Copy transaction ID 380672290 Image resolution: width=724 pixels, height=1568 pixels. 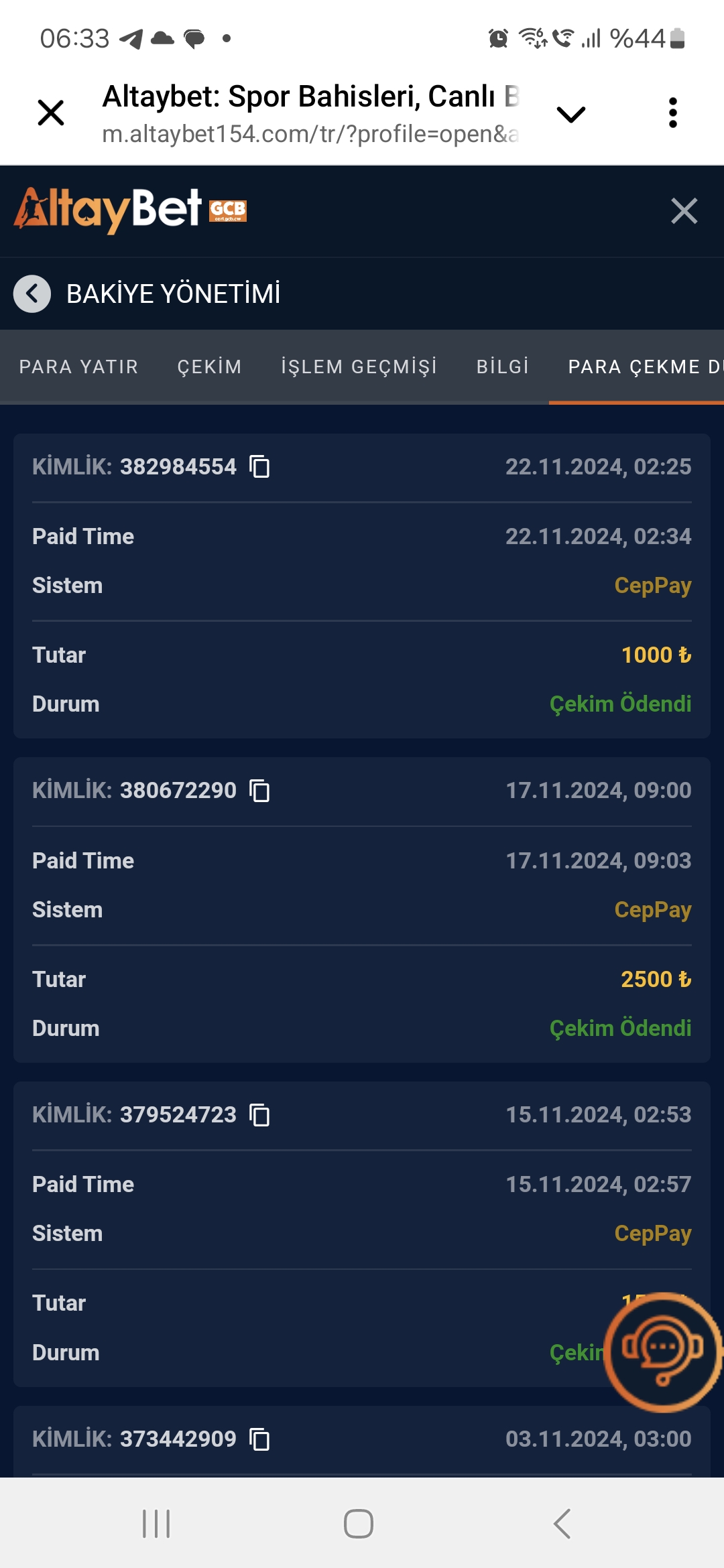pyautogui.click(x=259, y=791)
